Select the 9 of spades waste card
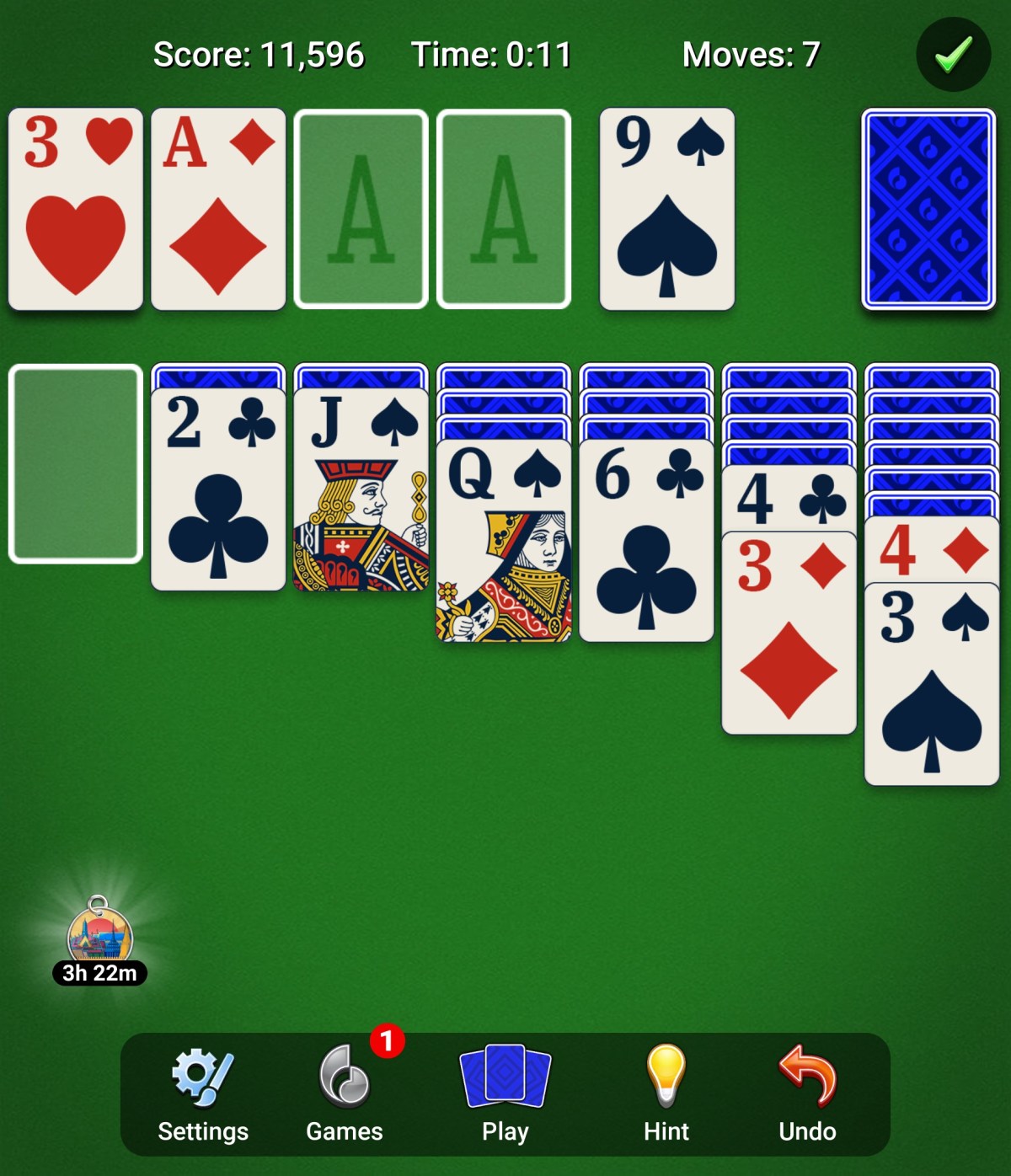This screenshot has height=1176, width=1011. click(x=666, y=209)
